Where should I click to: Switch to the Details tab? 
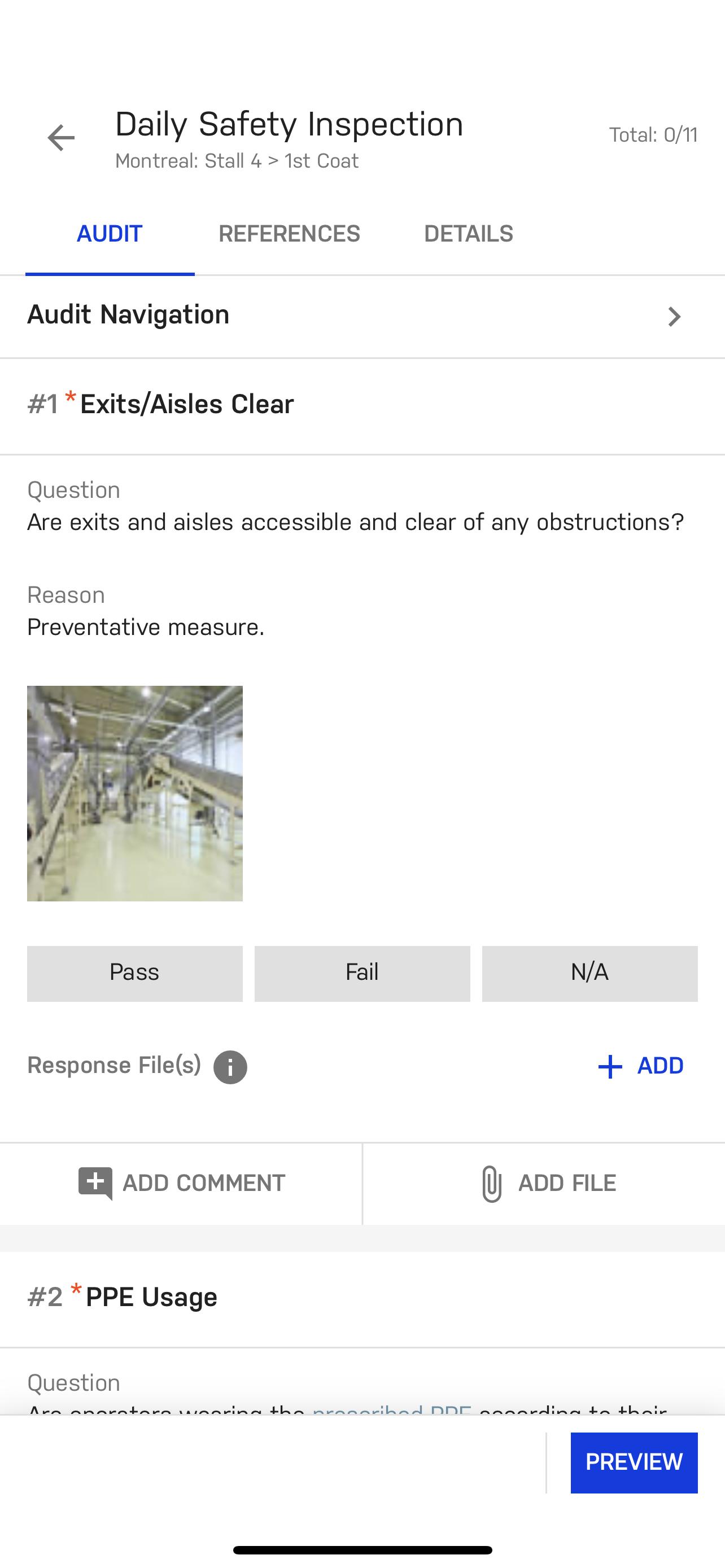coord(469,234)
